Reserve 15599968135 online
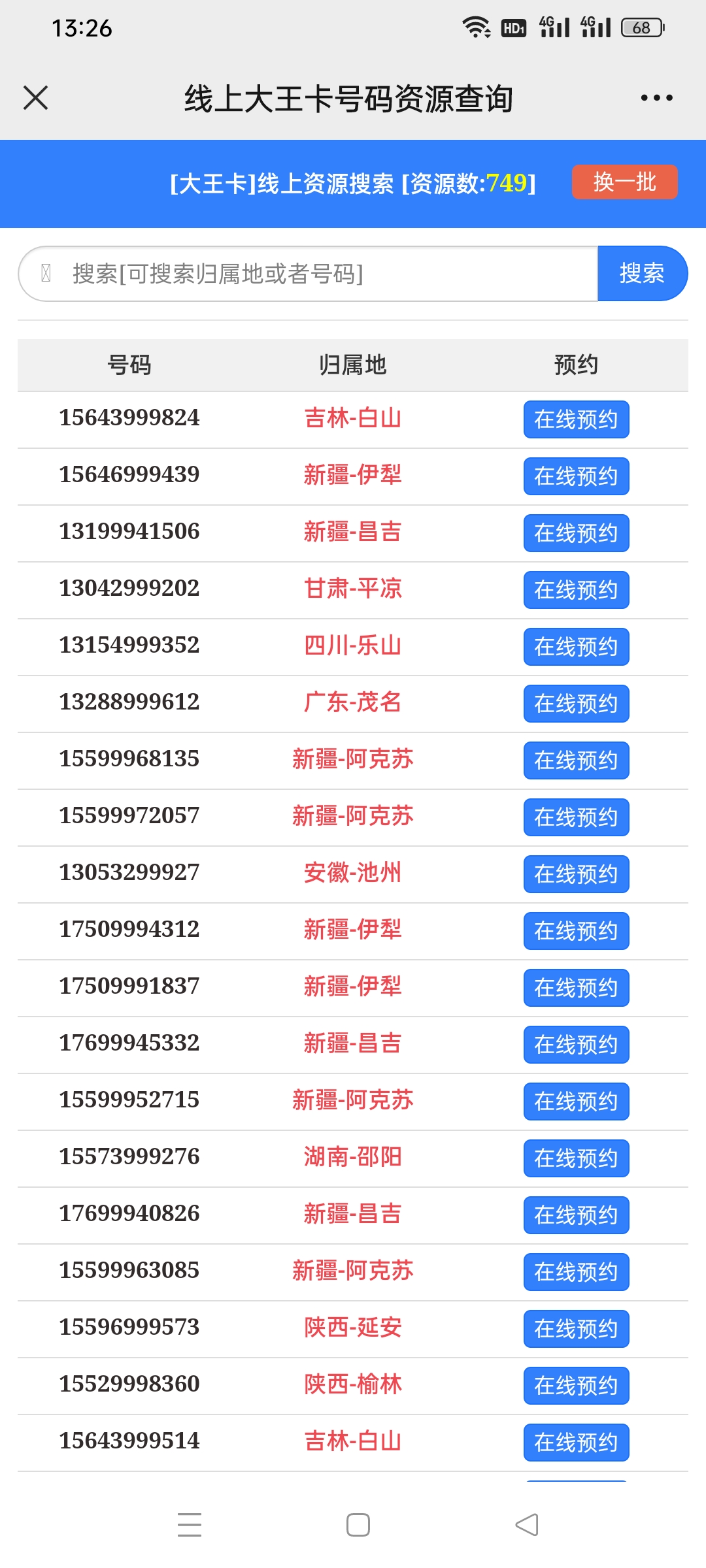Screen dimensions: 706x1568 (576, 760)
